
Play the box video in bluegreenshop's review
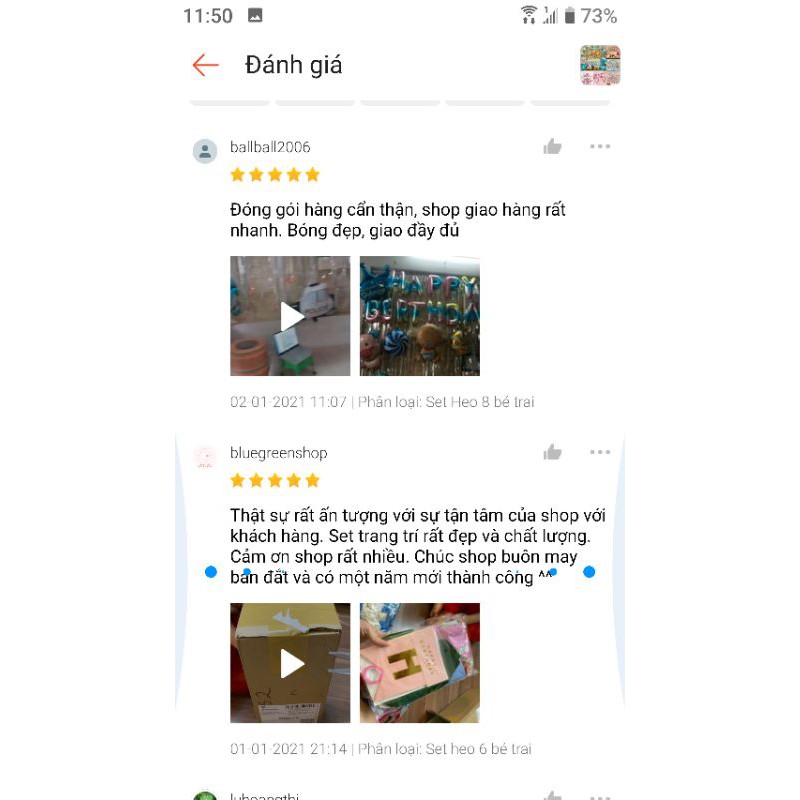click(290, 663)
